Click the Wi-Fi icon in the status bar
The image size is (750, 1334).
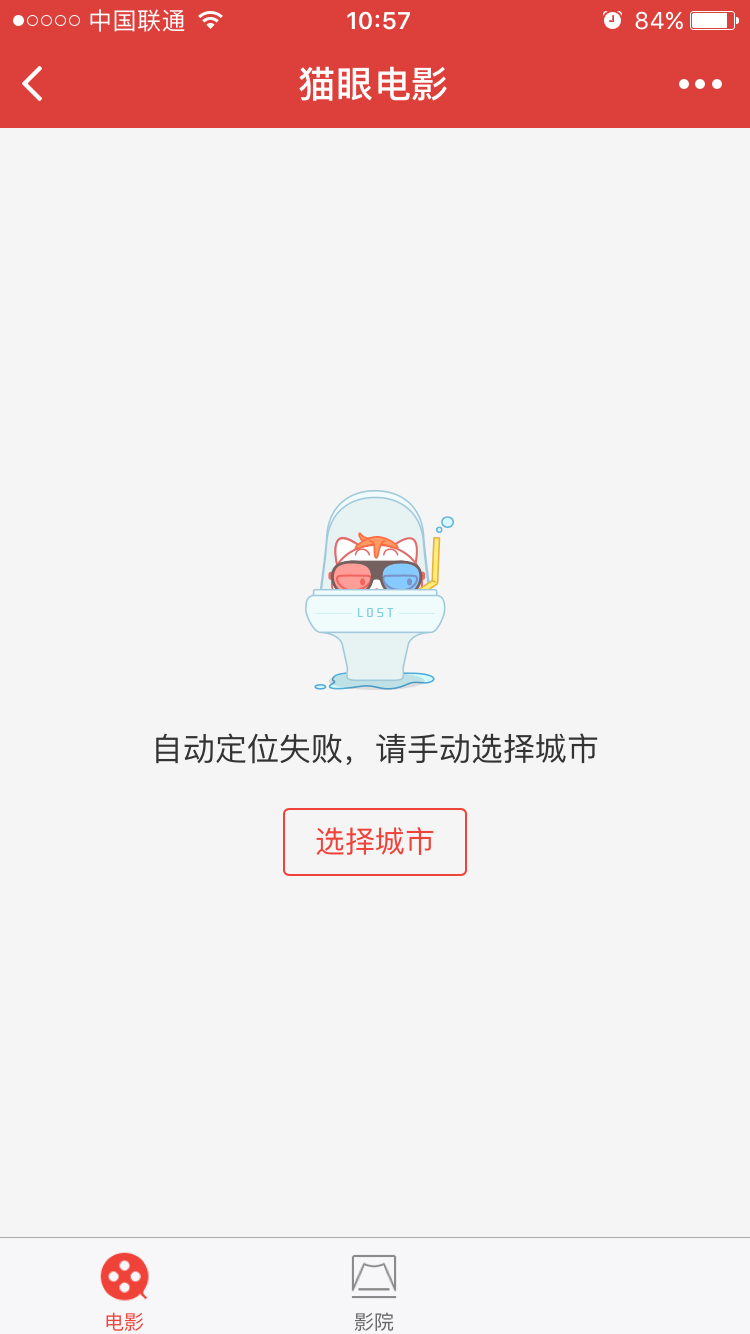click(211, 19)
